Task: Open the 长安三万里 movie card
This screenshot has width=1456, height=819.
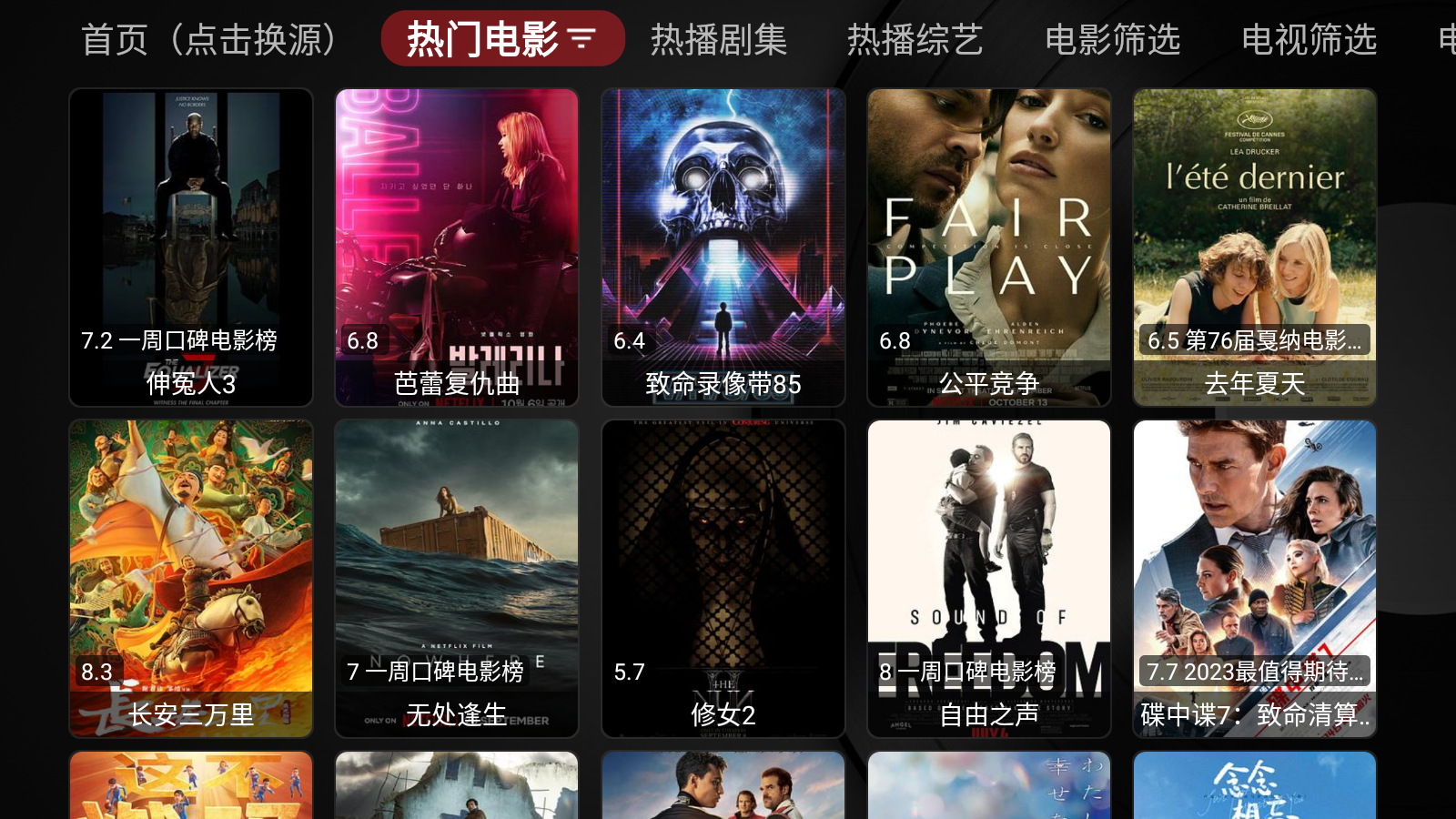Action: [191, 578]
